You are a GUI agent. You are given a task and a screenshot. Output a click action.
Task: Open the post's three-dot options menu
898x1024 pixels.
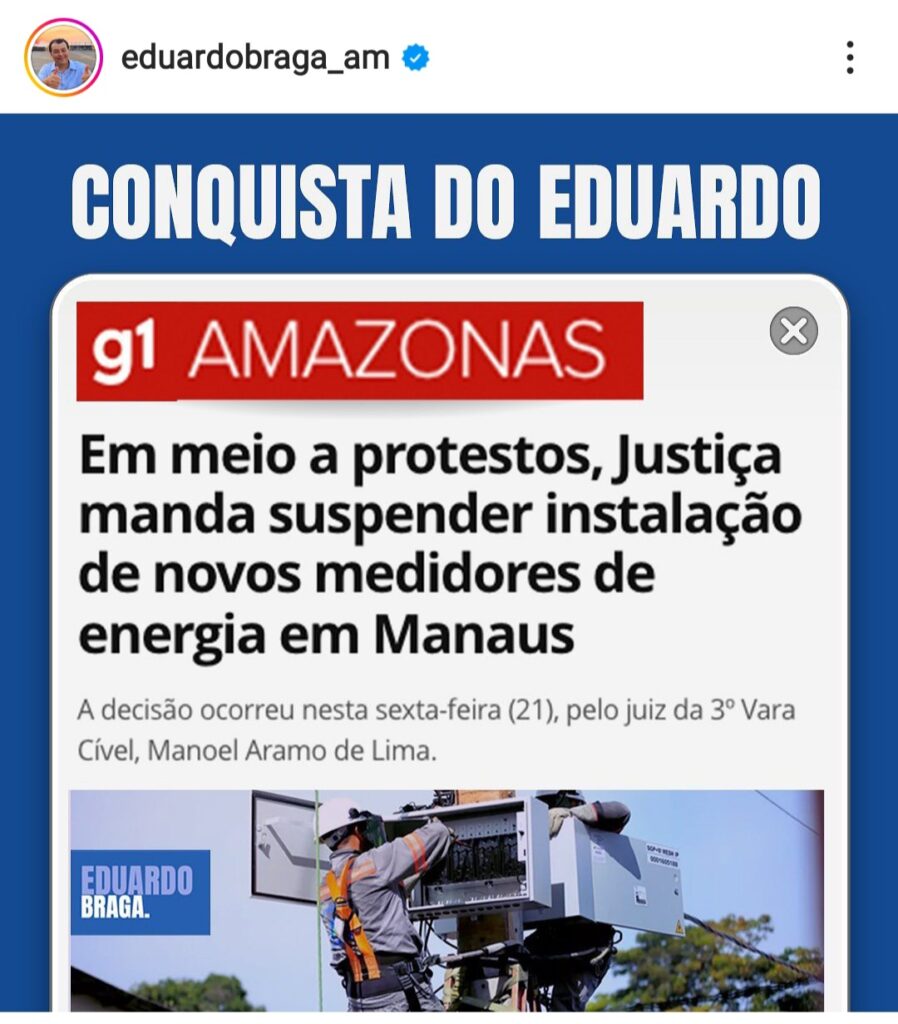tap(849, 58)
